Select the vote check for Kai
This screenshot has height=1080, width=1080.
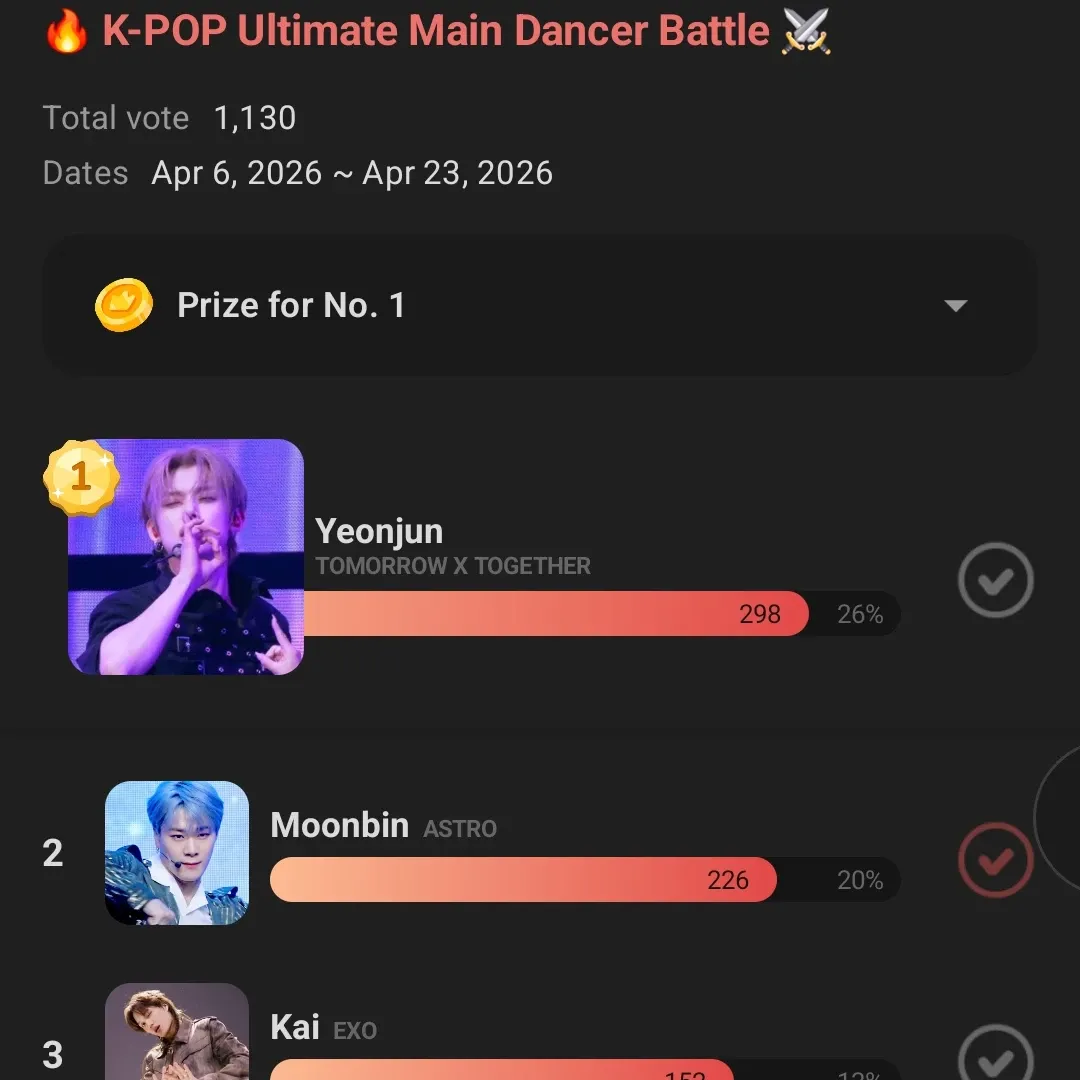[995, 1055]
